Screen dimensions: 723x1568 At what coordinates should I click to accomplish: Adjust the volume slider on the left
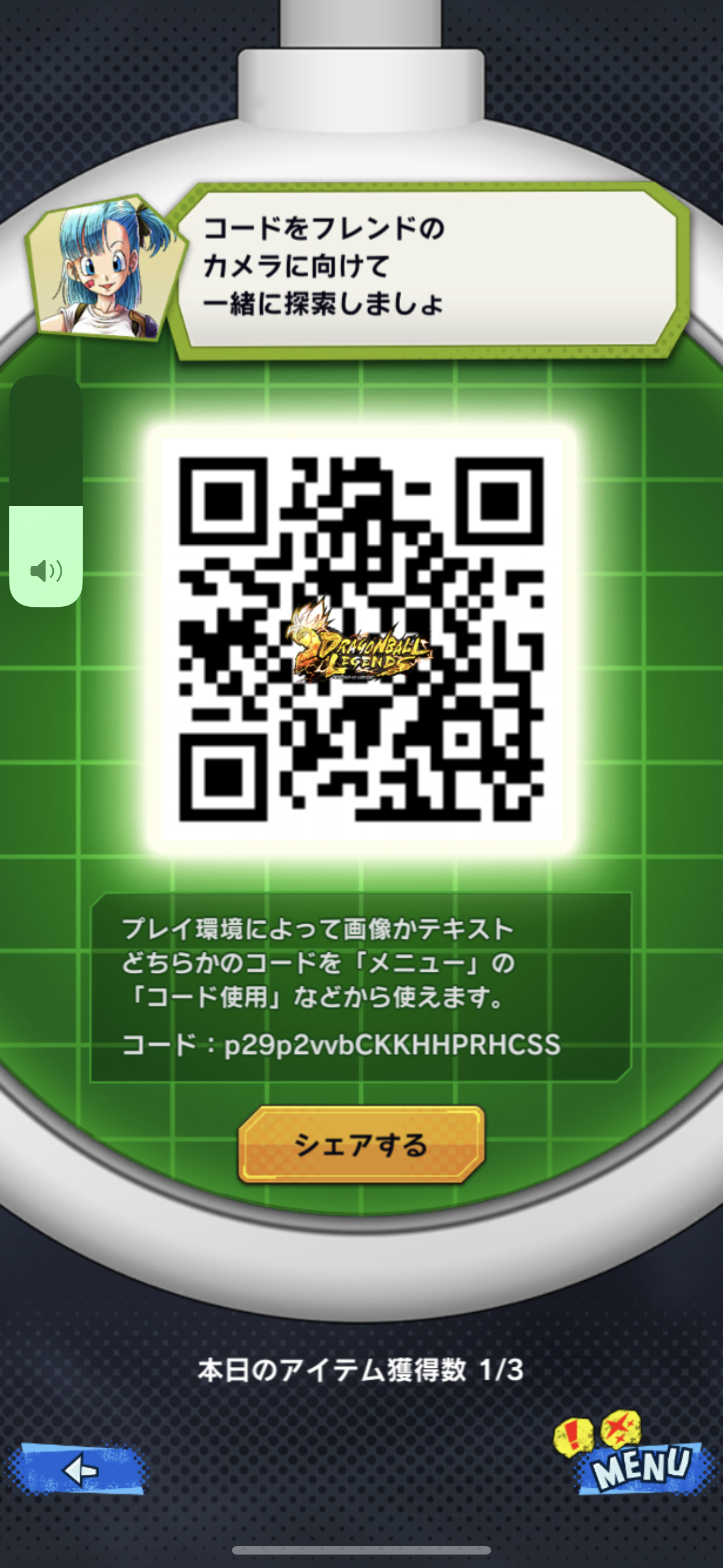45,491
